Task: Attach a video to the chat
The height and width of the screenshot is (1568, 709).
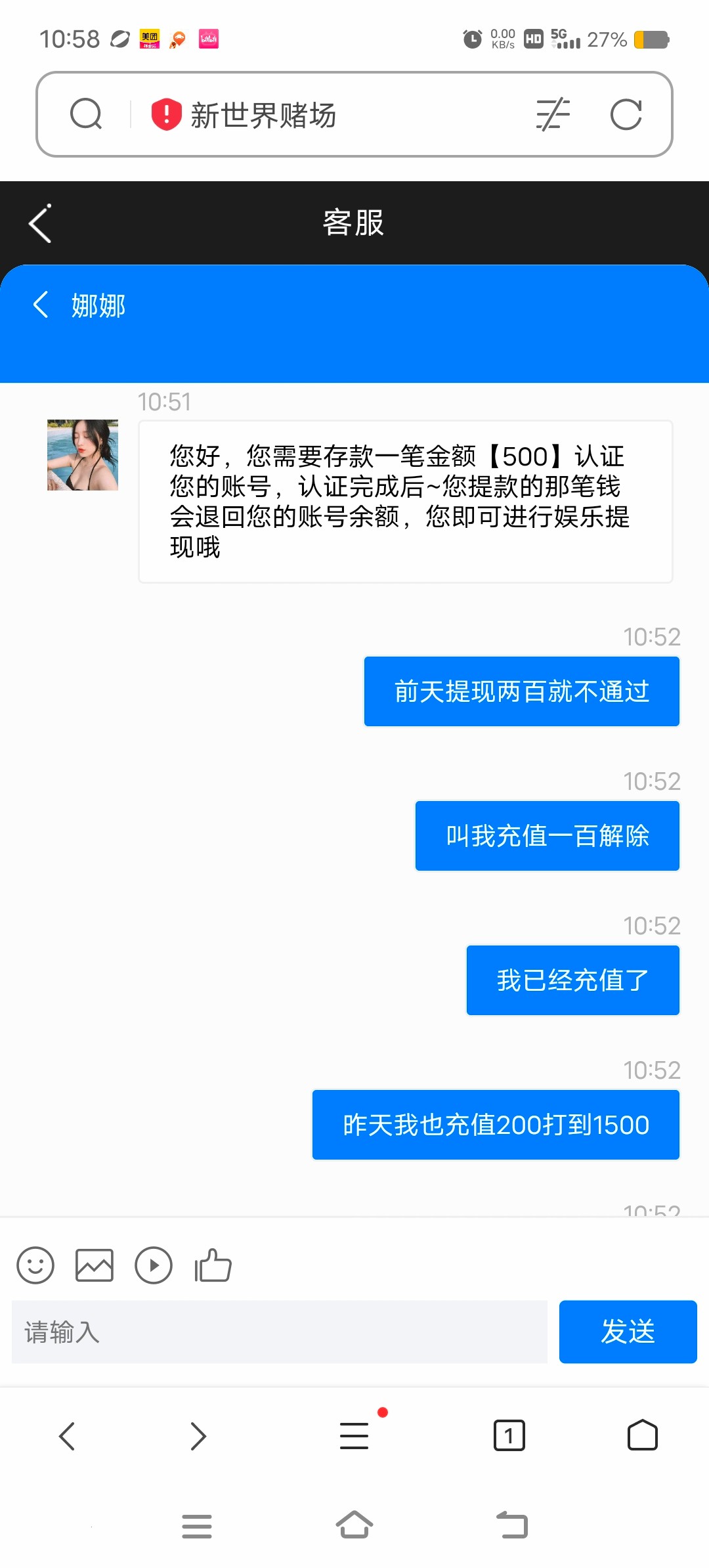Action: 154,1265
